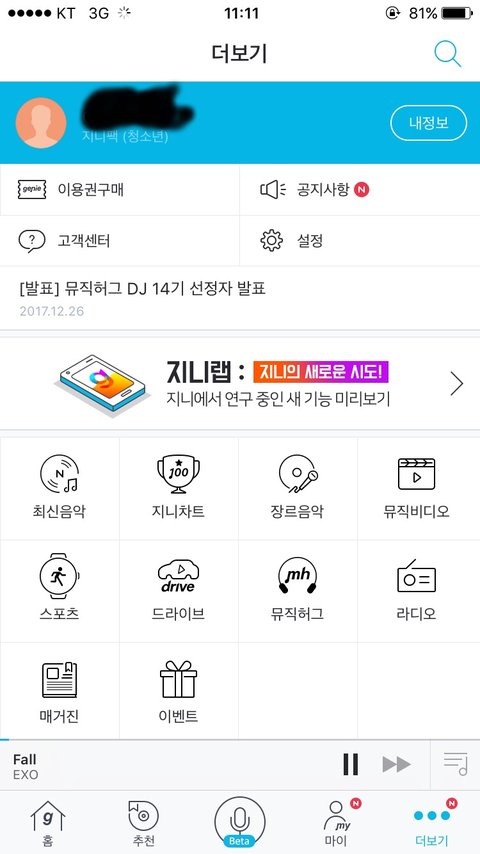Screen dimensions: 480x854
Task: Open 뮤직허그 music hug
Action: coord(298,590)
